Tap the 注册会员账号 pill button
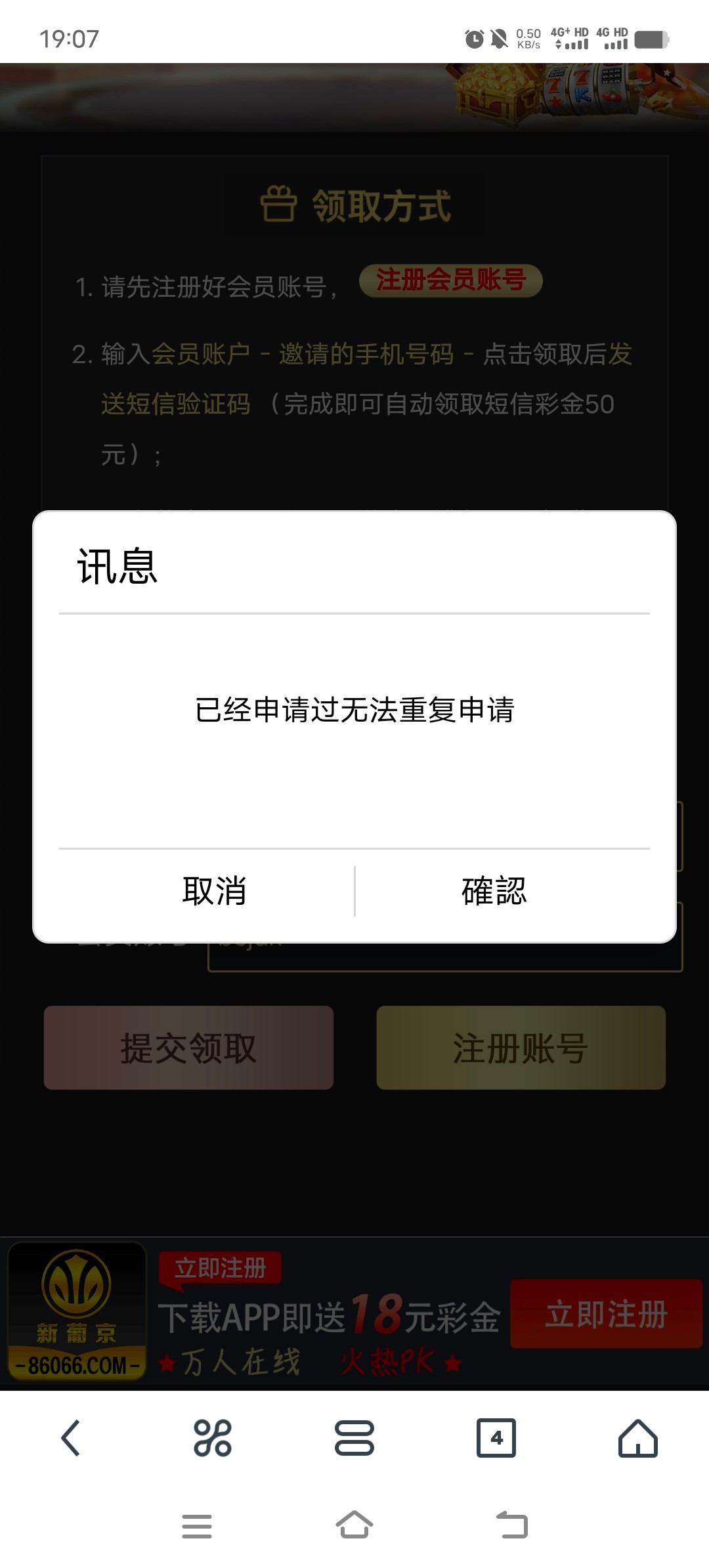 450,278
